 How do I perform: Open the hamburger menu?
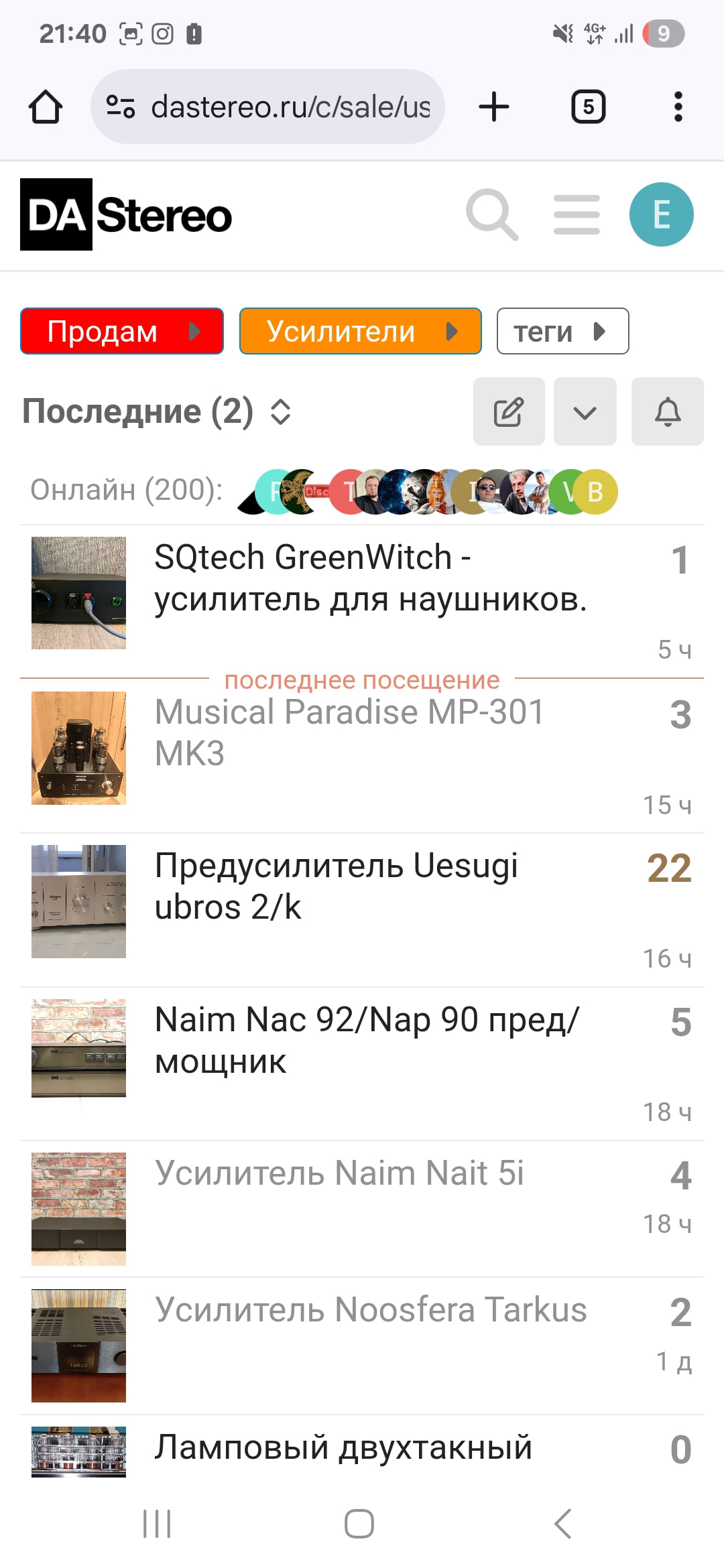point(577,214)
